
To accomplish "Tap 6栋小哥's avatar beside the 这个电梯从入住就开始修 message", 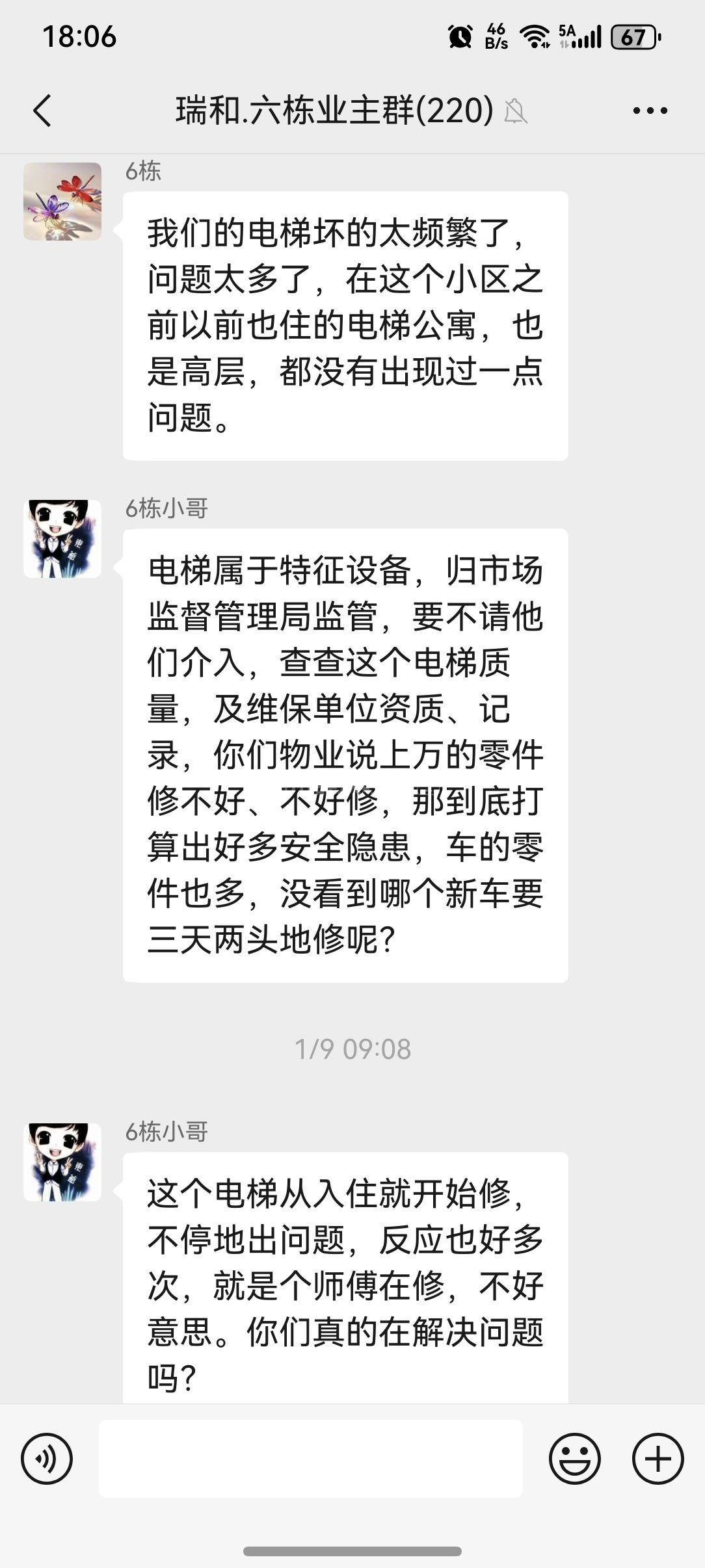I will point(62,1162).
